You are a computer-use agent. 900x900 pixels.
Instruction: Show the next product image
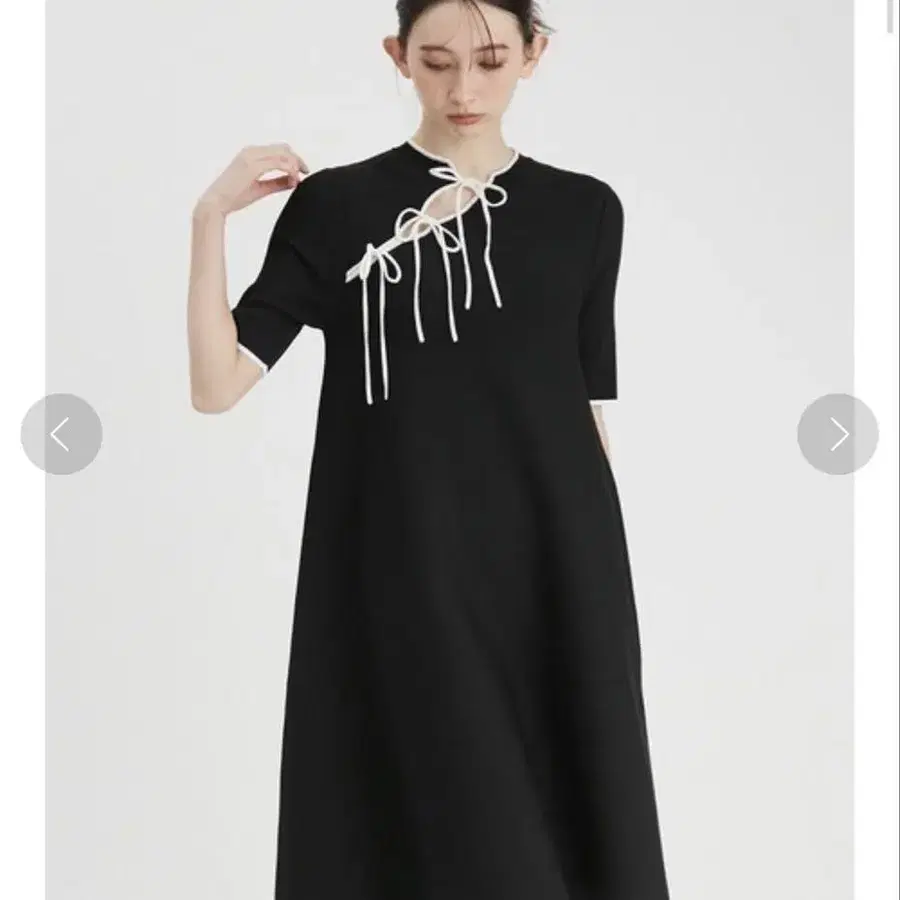[838, 434]
